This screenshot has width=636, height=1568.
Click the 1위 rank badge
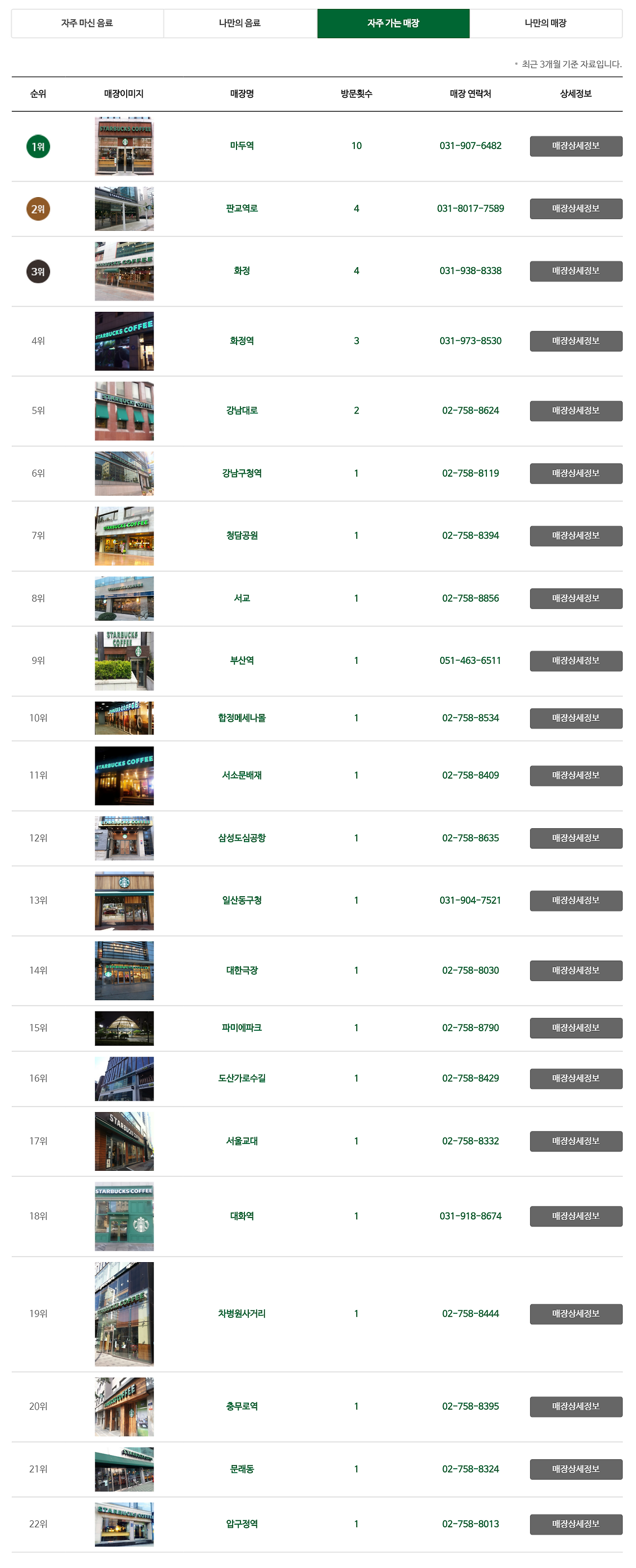point(37,145)
